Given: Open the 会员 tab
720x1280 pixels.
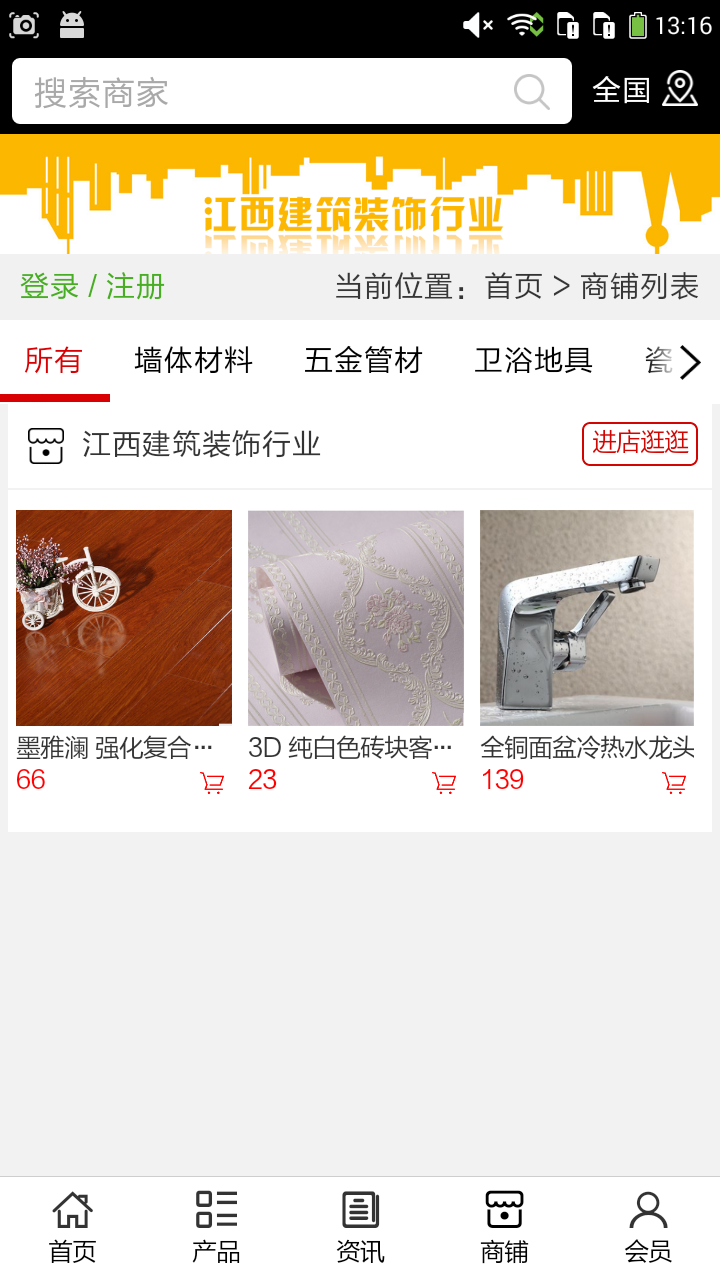Looking at the screenshot, I should pyautogui.click(x=648, y=1227).
